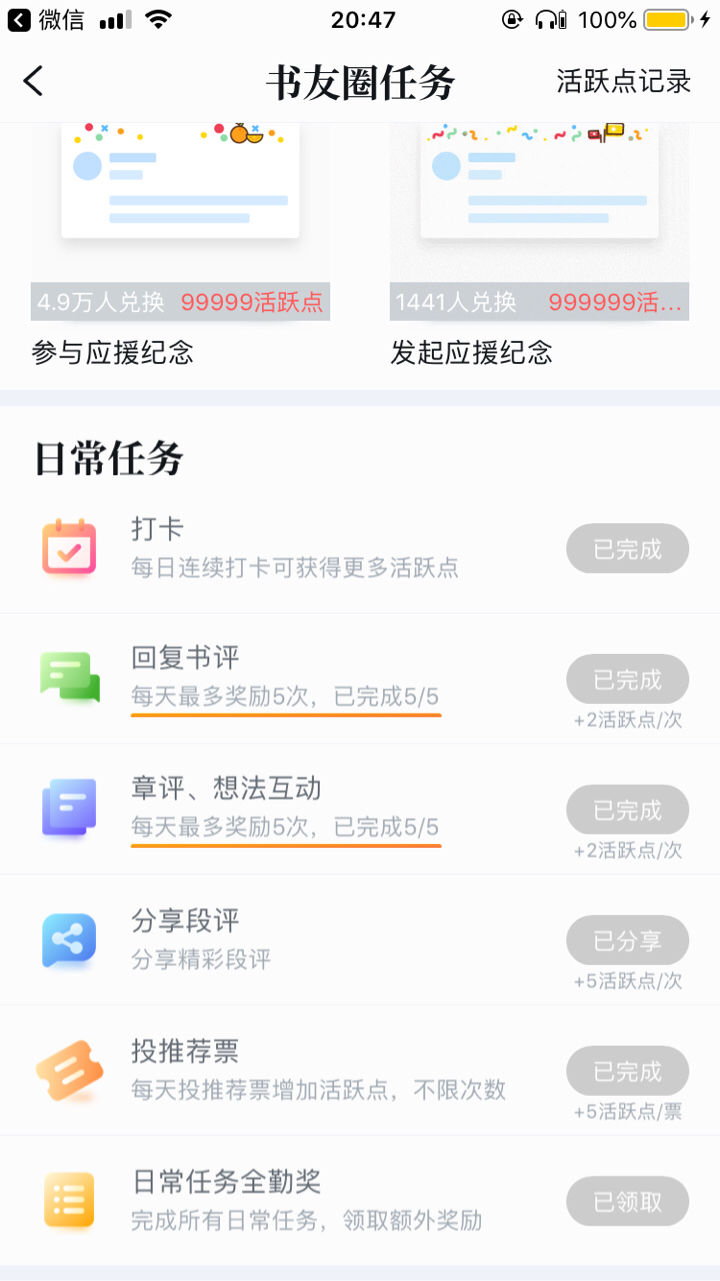
Task: Tap 已分享 button for 分享段评
Action: coord(627,941)
